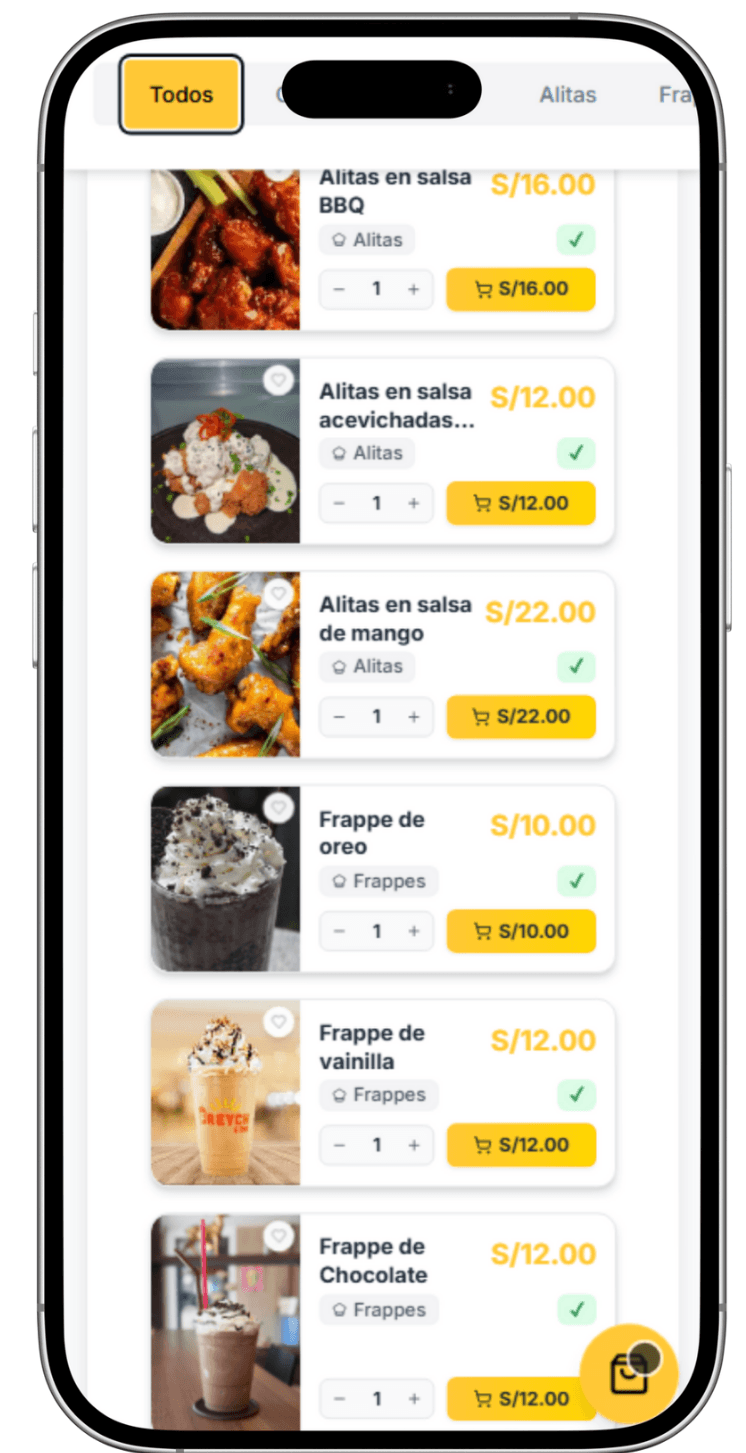Add Alitas en salsa BBQ to cart
This screenshot has height=1453, width=746.
(520, 289)
